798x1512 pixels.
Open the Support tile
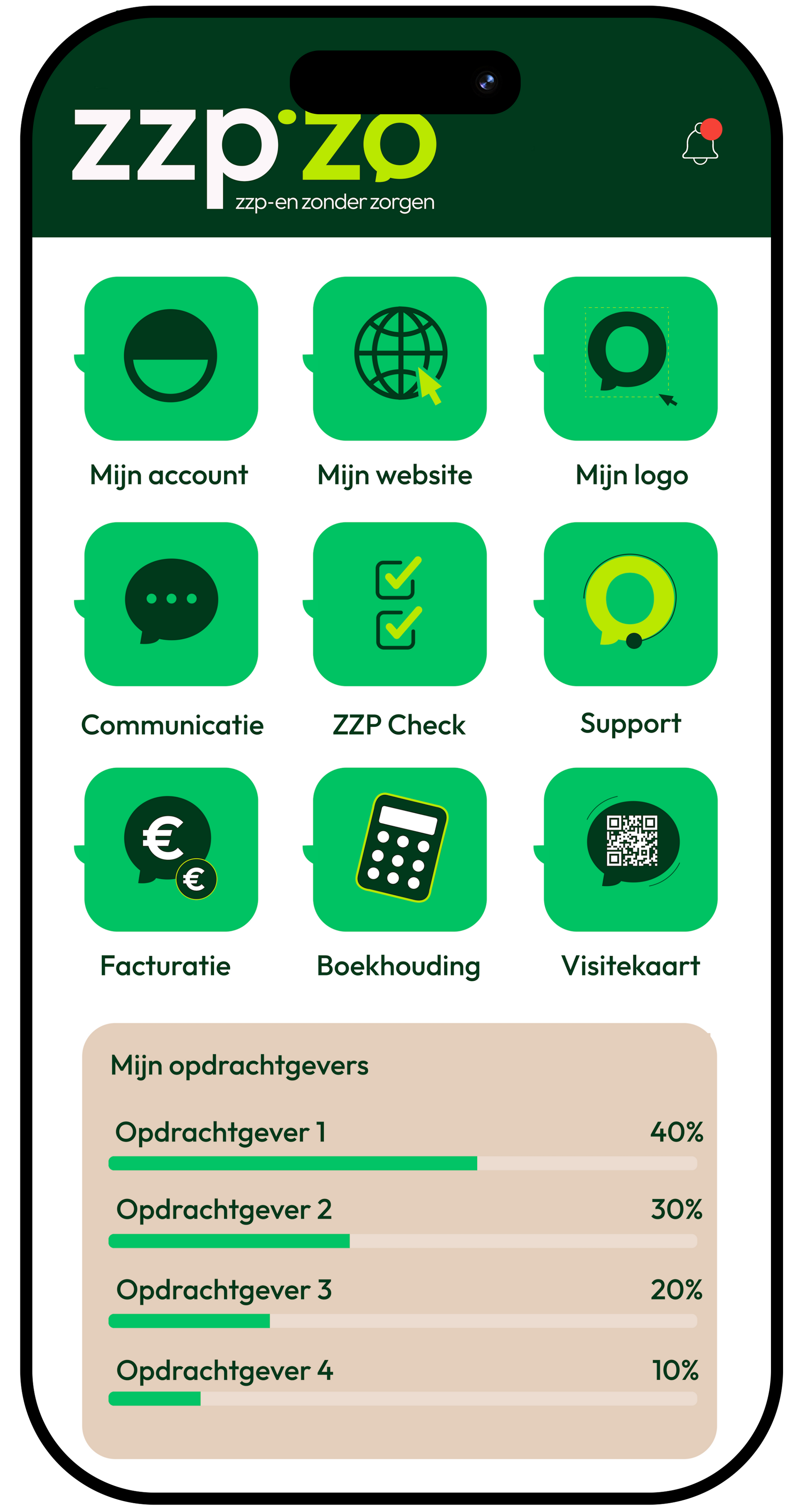(630, 604)
